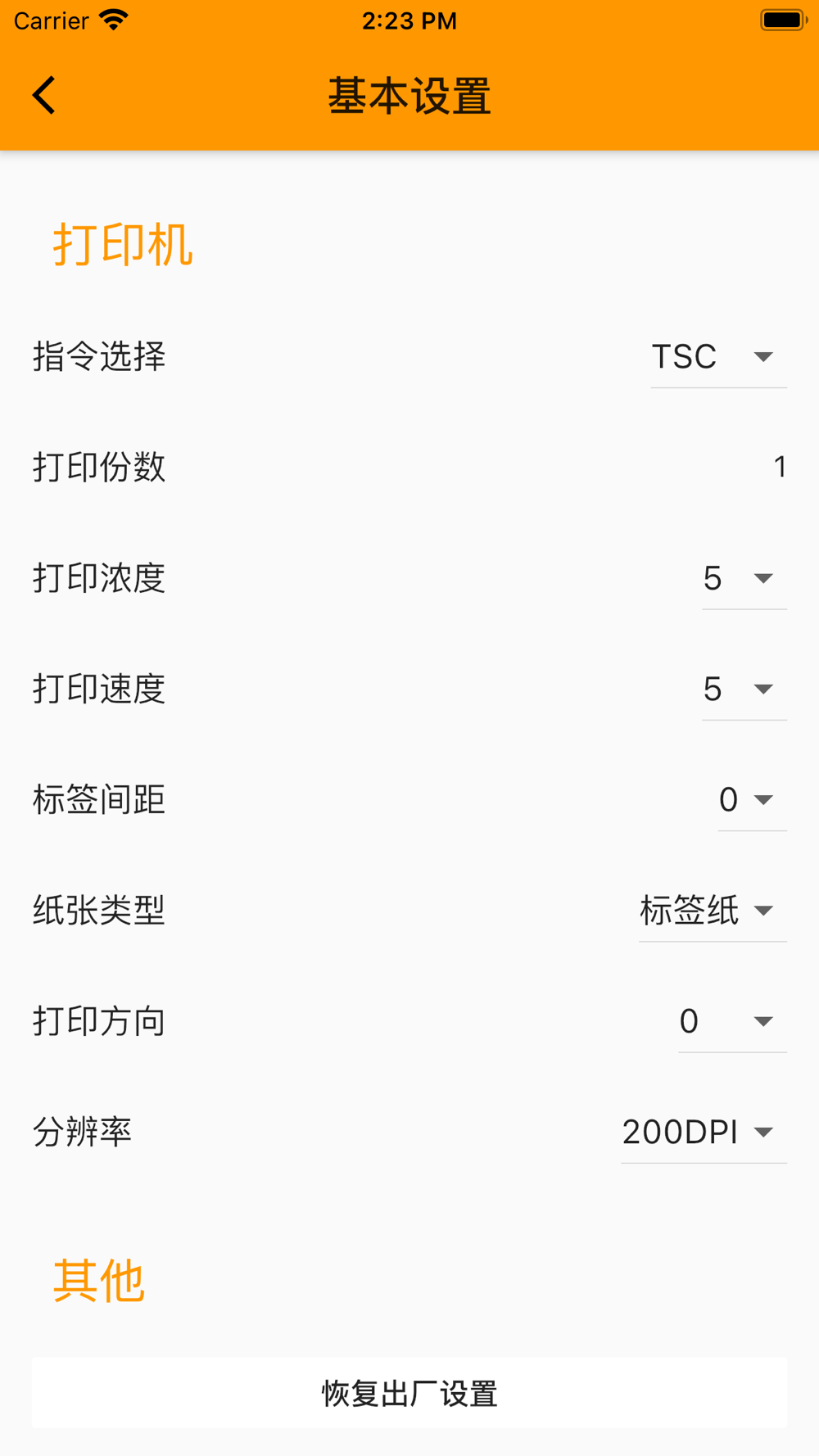Open the 标签间距 dropdown
Screen dimensions: 819x1456
click(x=752, y=800)
